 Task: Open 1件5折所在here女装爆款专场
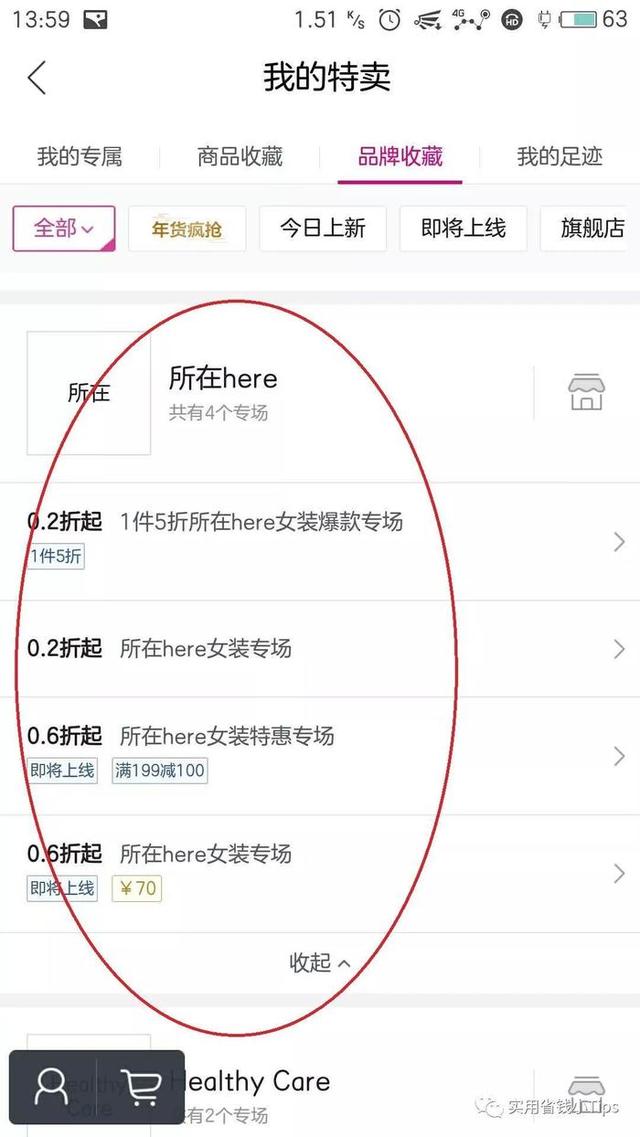320,541
